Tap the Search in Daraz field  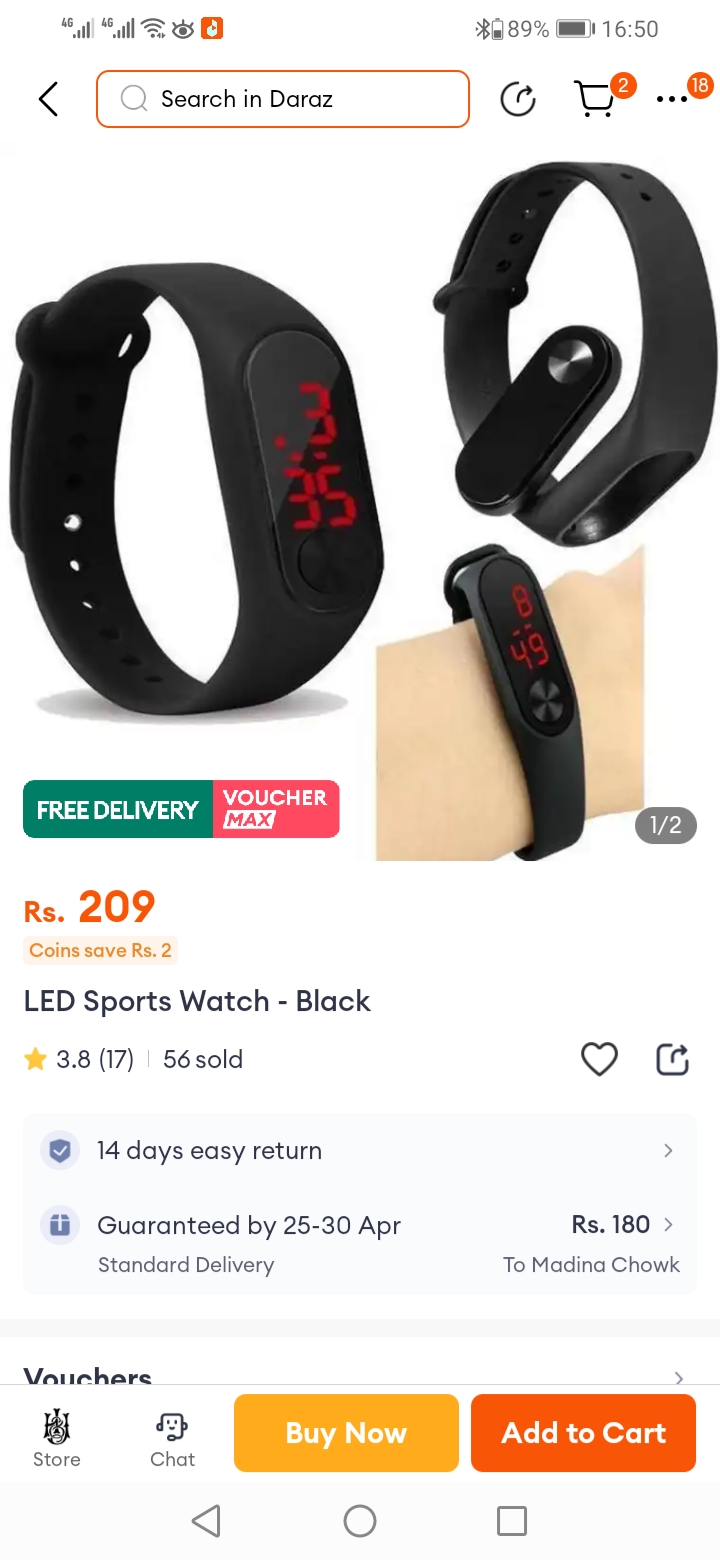(x=283, y=99)
